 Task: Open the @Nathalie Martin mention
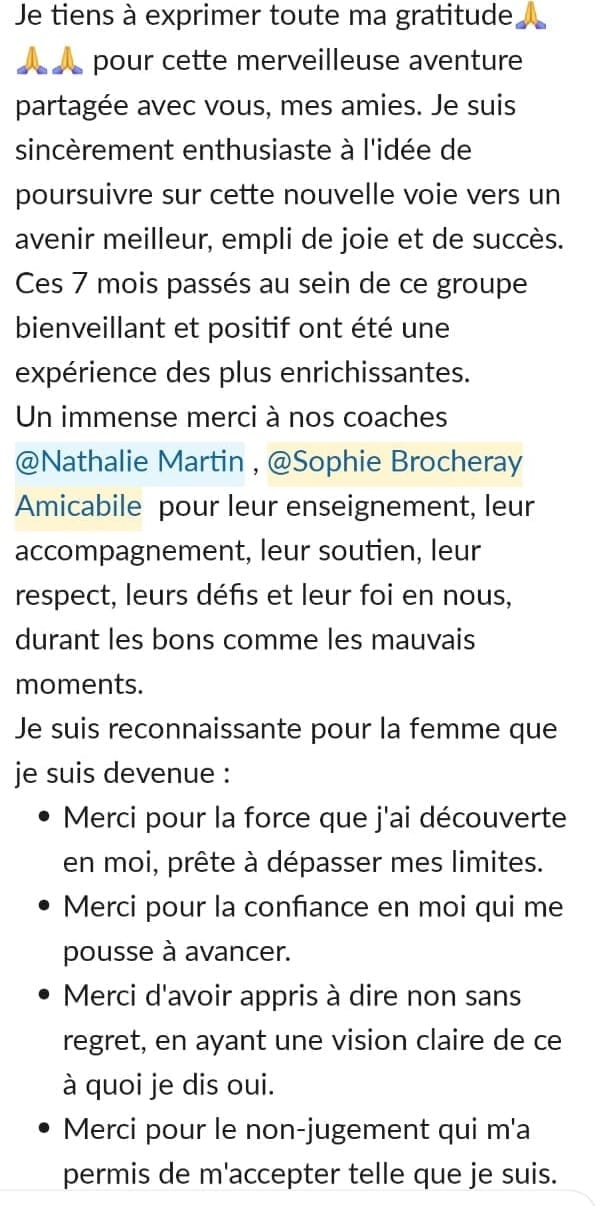click(x=130, y=461)
